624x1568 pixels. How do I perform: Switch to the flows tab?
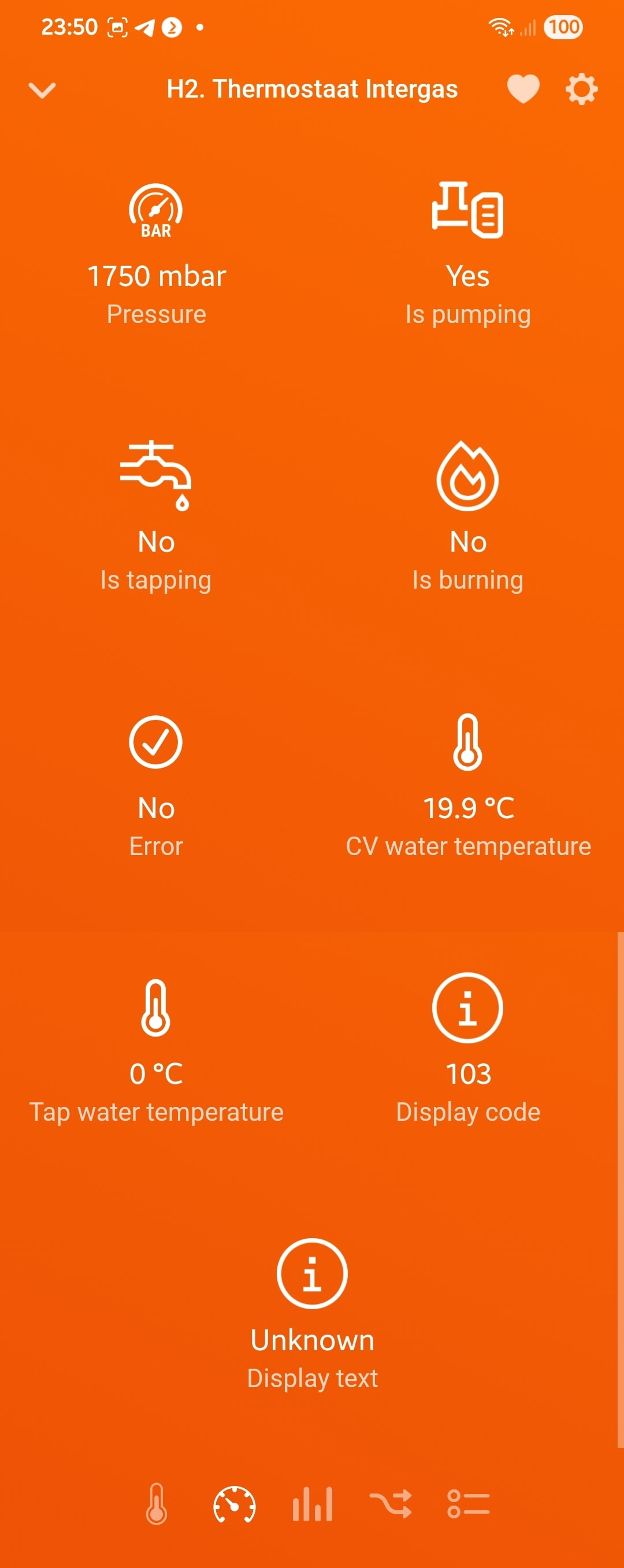pyautogui.click(x=390, y=1504)
